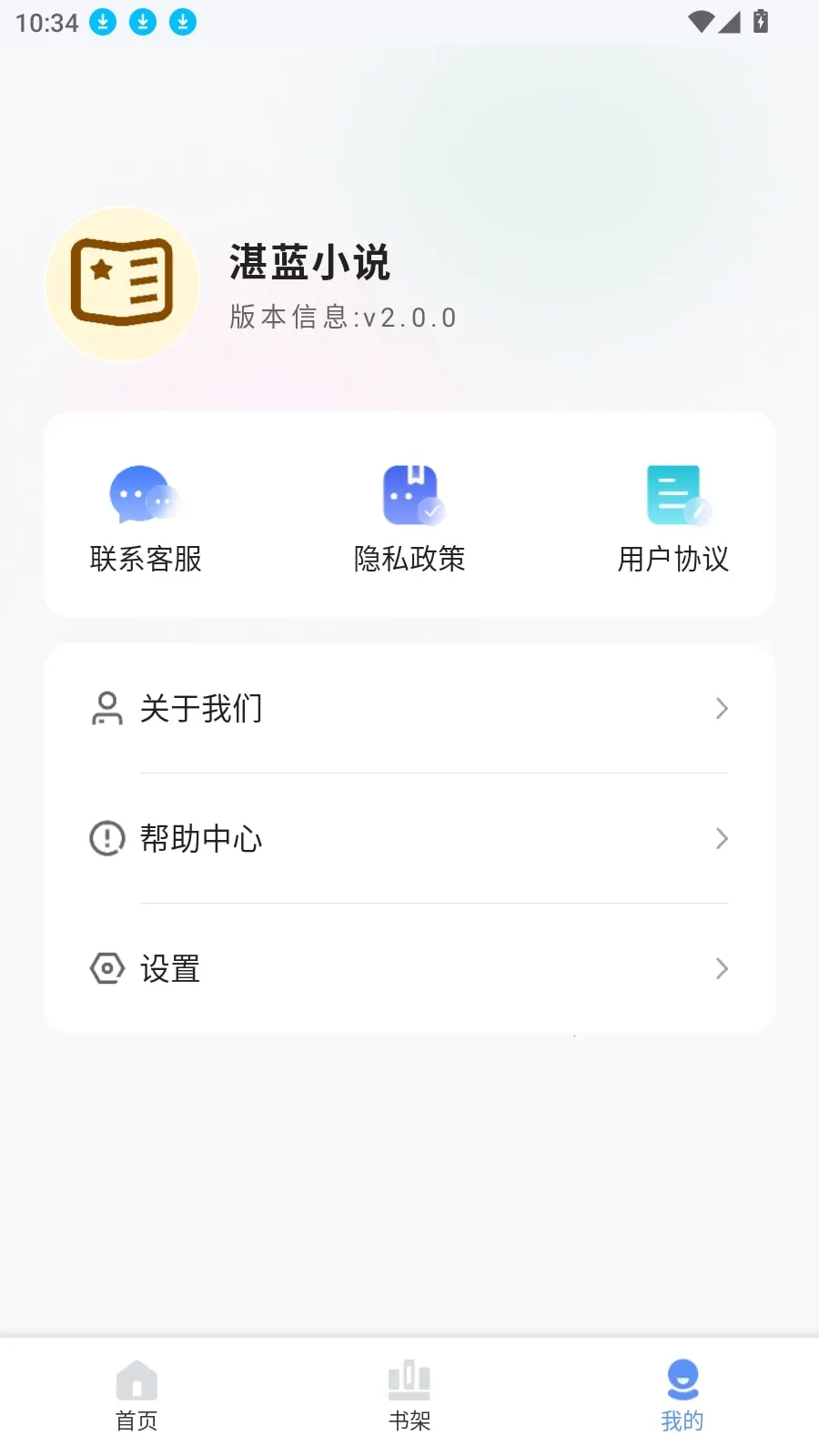This screenshot has height=1456, width=819.
Task: Click the exclamation icon beside 帮助中心
Action: [x=106, y=838]
